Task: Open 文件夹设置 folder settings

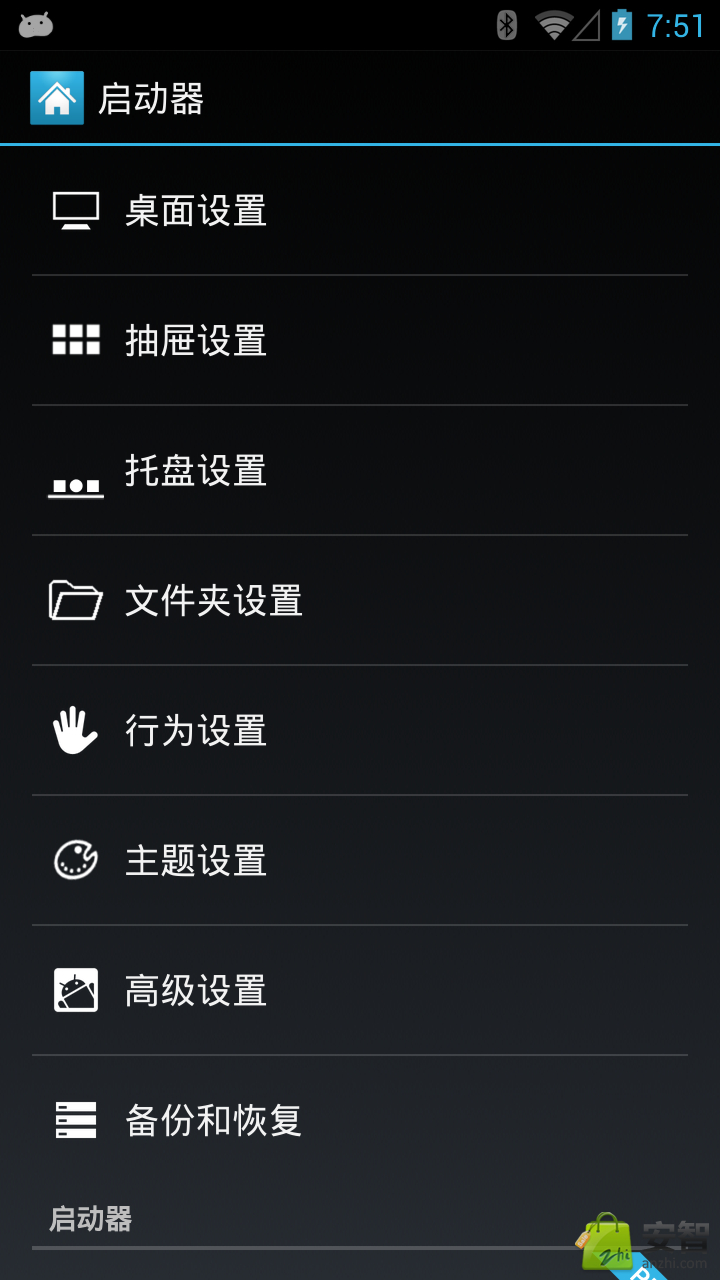Action: click(x=213, y=601)
